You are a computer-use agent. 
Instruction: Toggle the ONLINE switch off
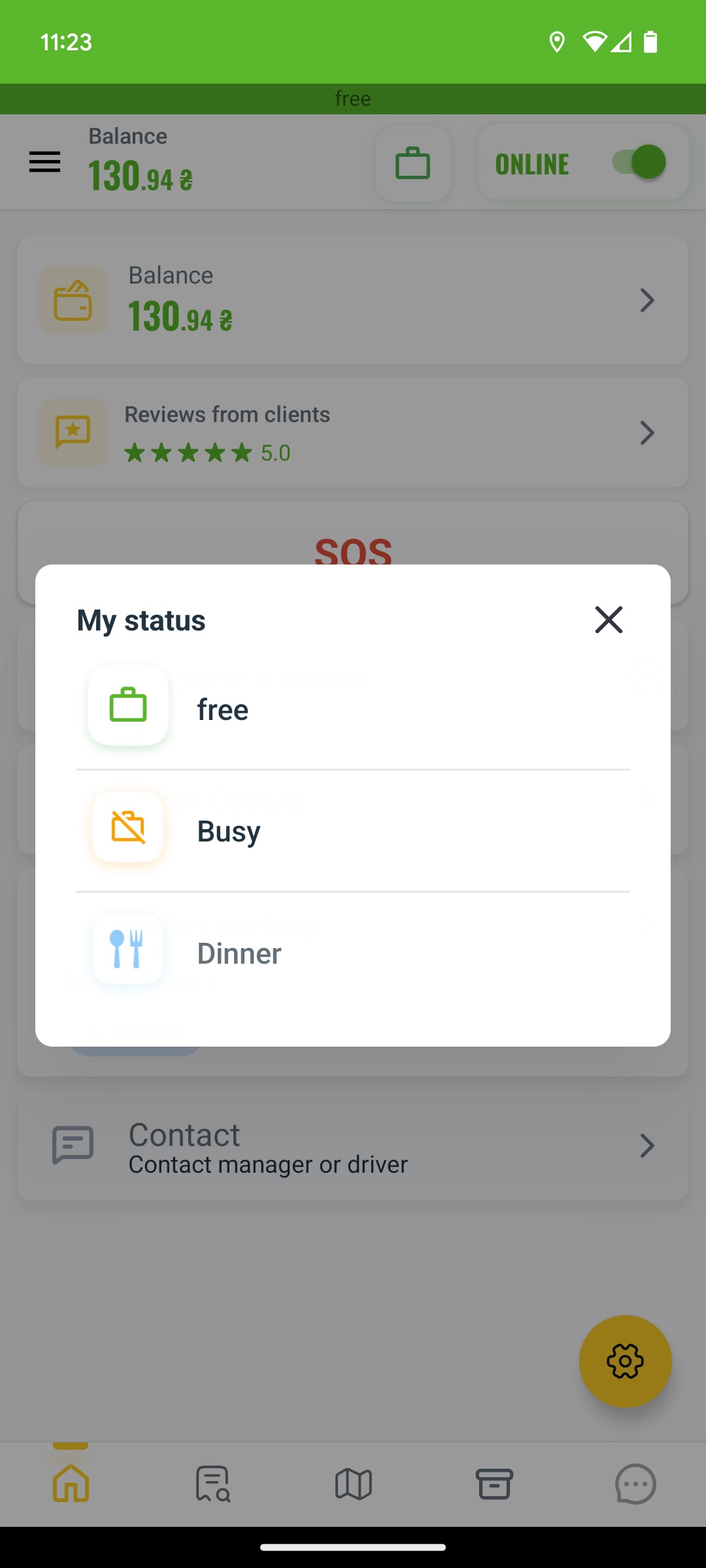pyautogui.click(x=639, y=162)
